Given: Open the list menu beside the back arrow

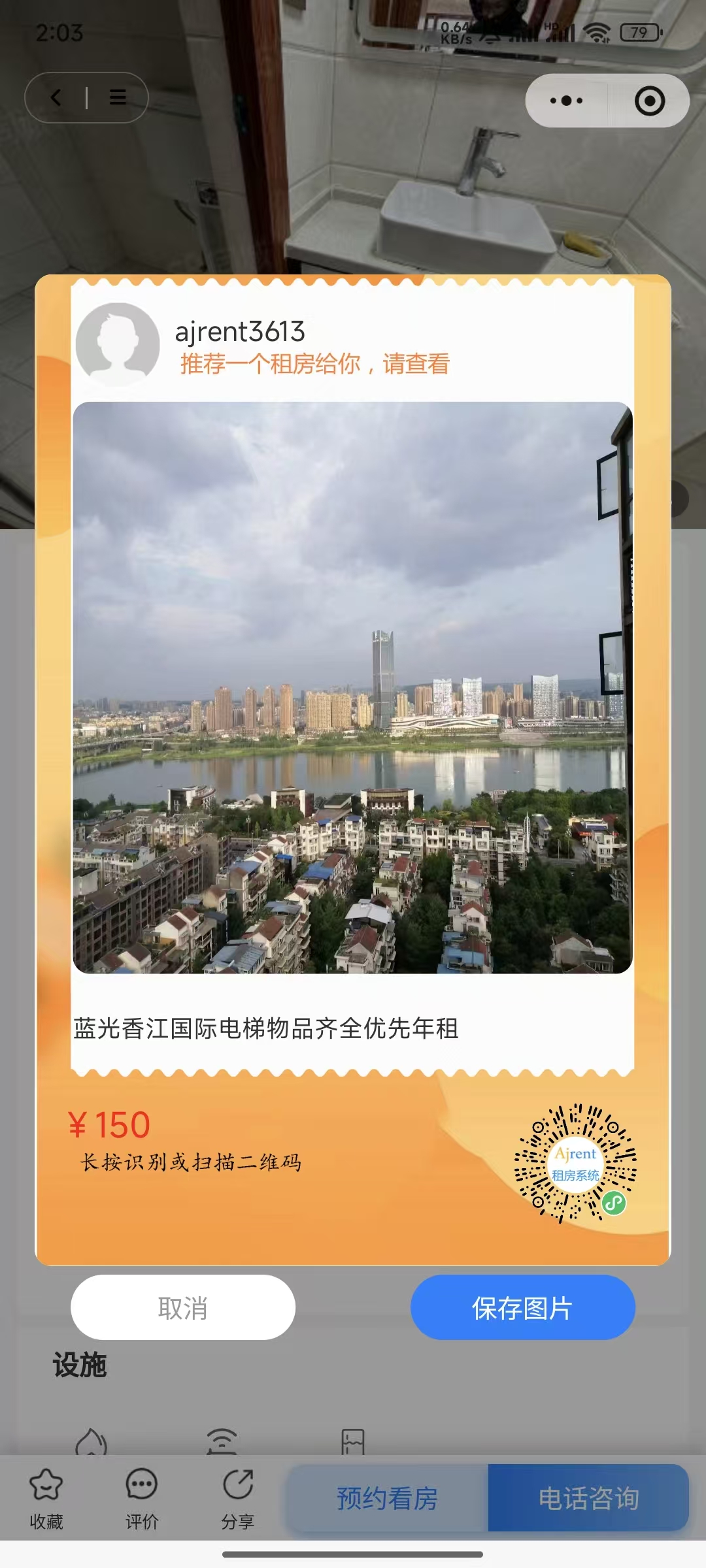Looking at the screenshot, I should pyautogui.click(x=118, y=98).
